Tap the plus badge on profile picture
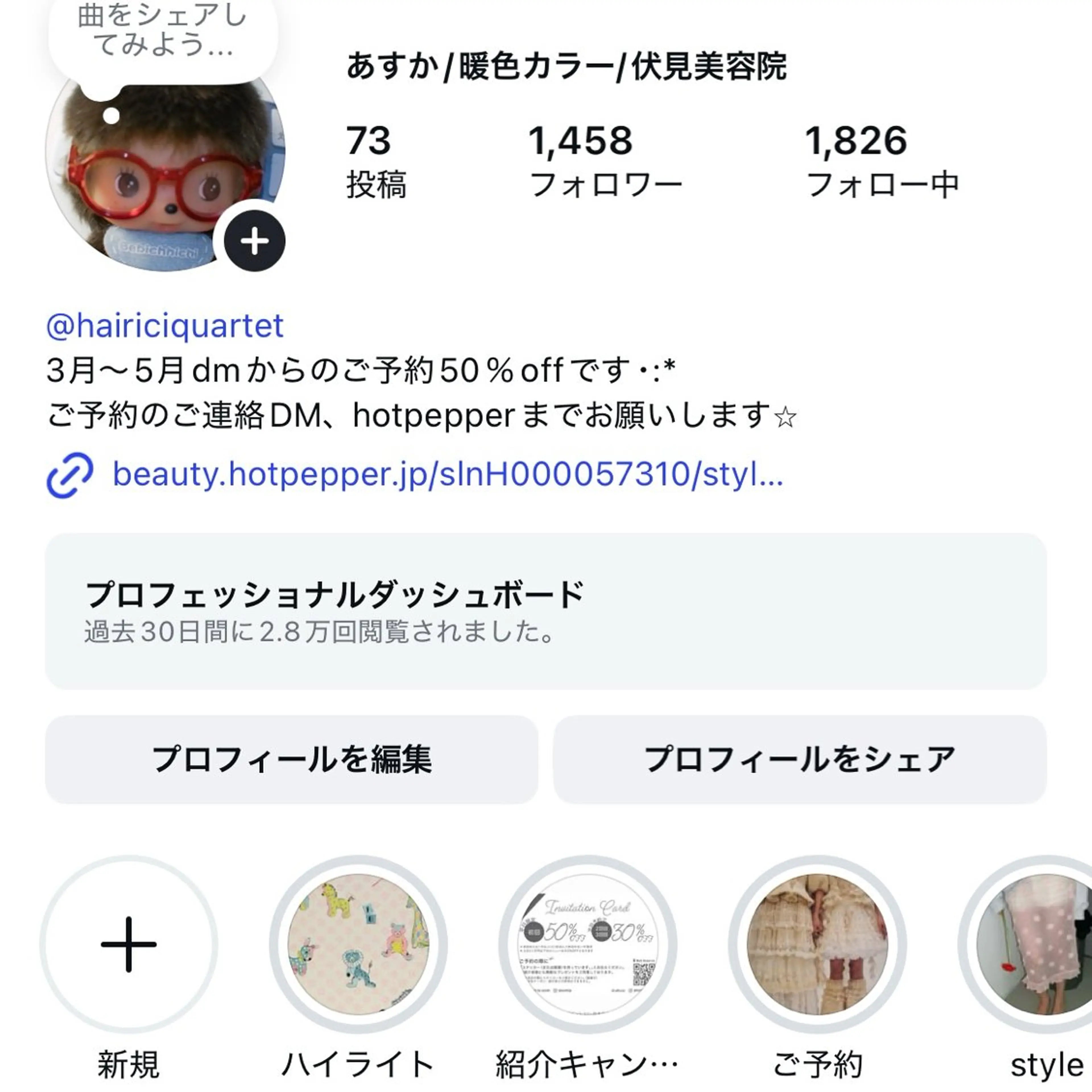 click(254, 241)
